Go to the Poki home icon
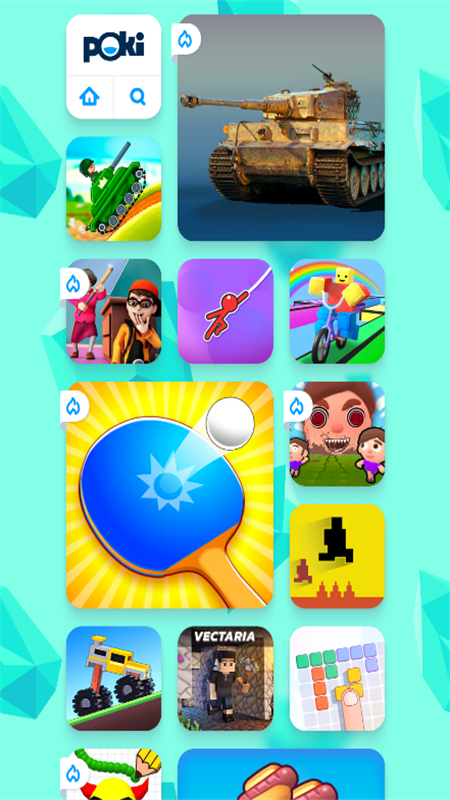Image resolution: width=450 pixels, height=800 pixels. pyautogui.click(x=89, y=96)
